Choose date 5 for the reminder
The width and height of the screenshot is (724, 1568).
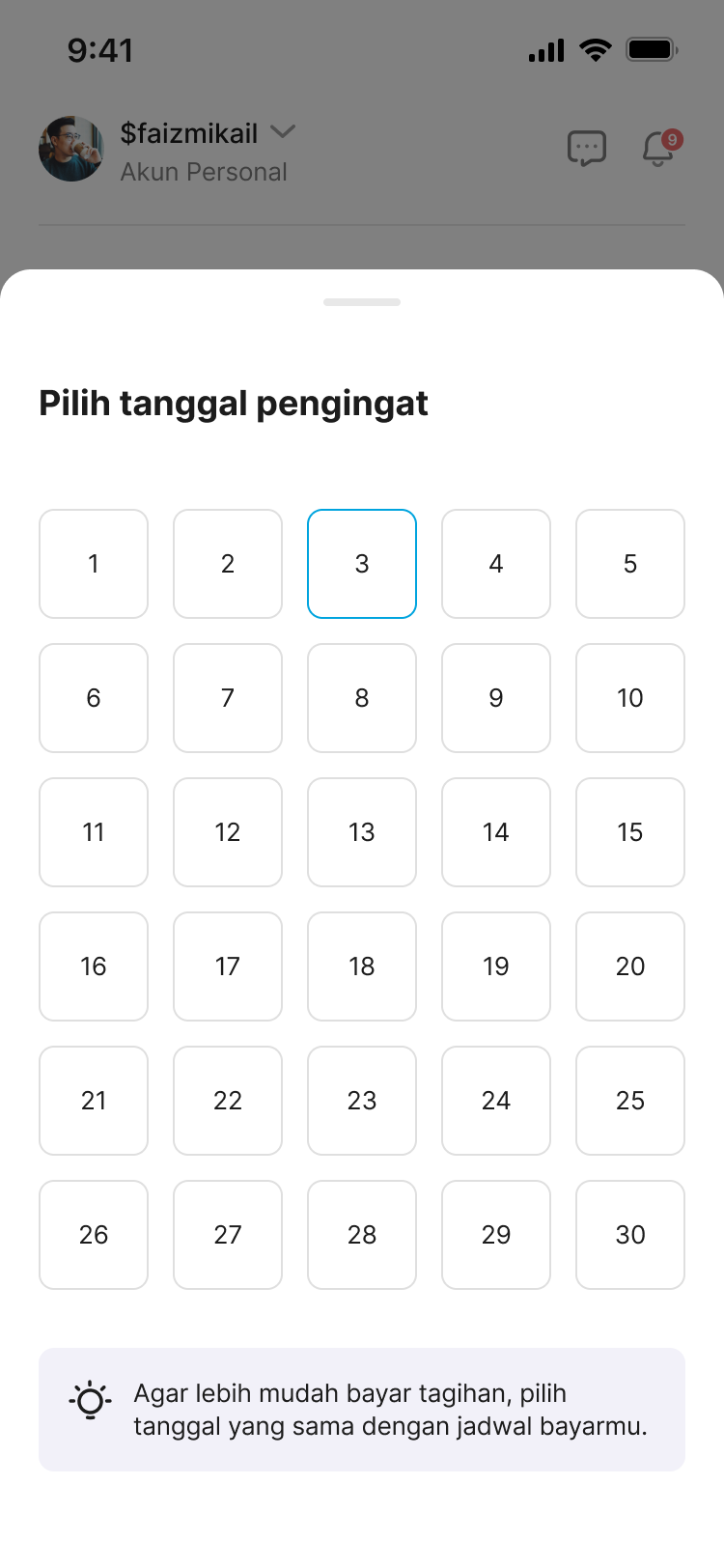pos(630,564)
